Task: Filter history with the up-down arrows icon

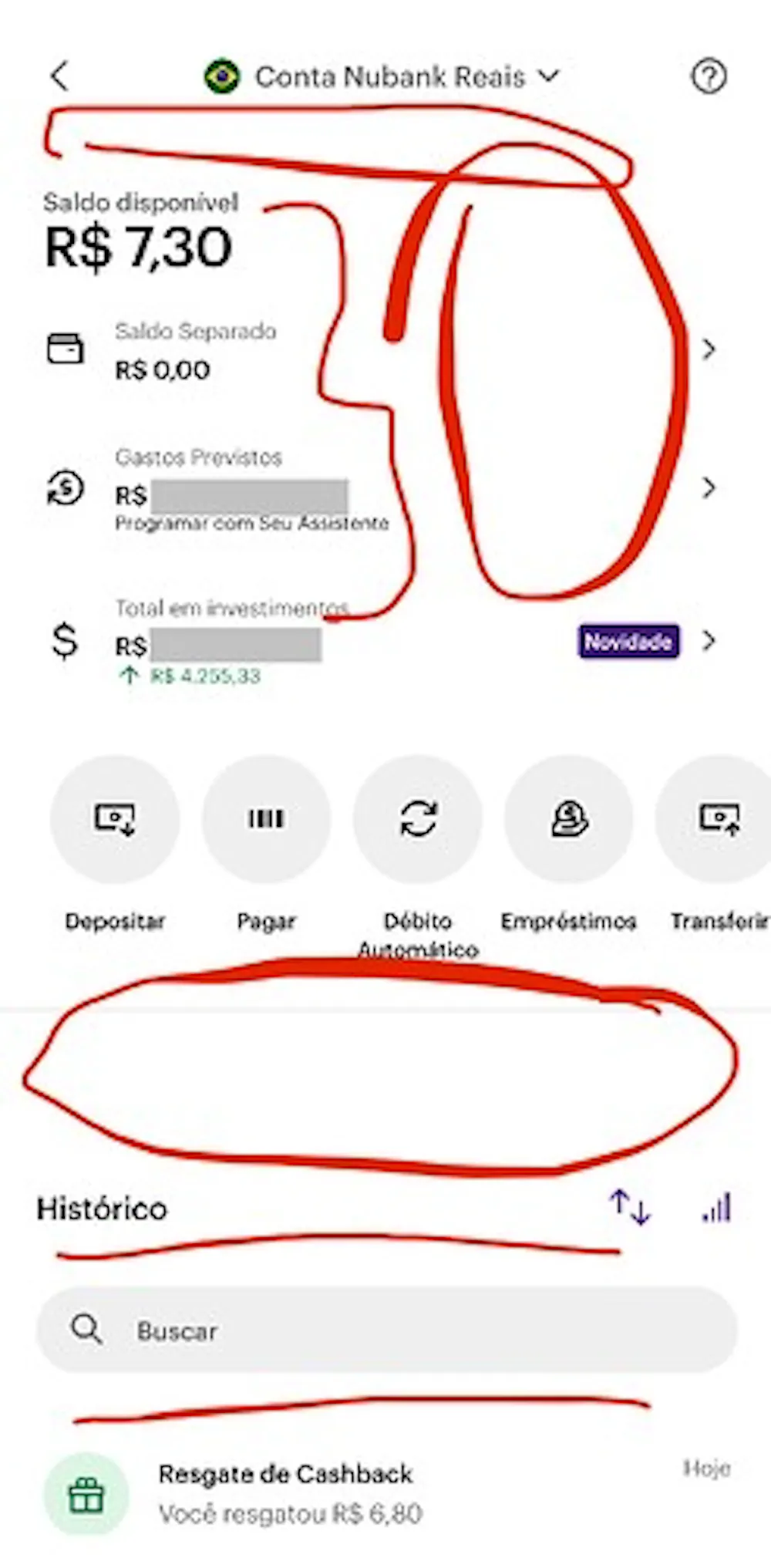Action: [x=630, y=1207]
